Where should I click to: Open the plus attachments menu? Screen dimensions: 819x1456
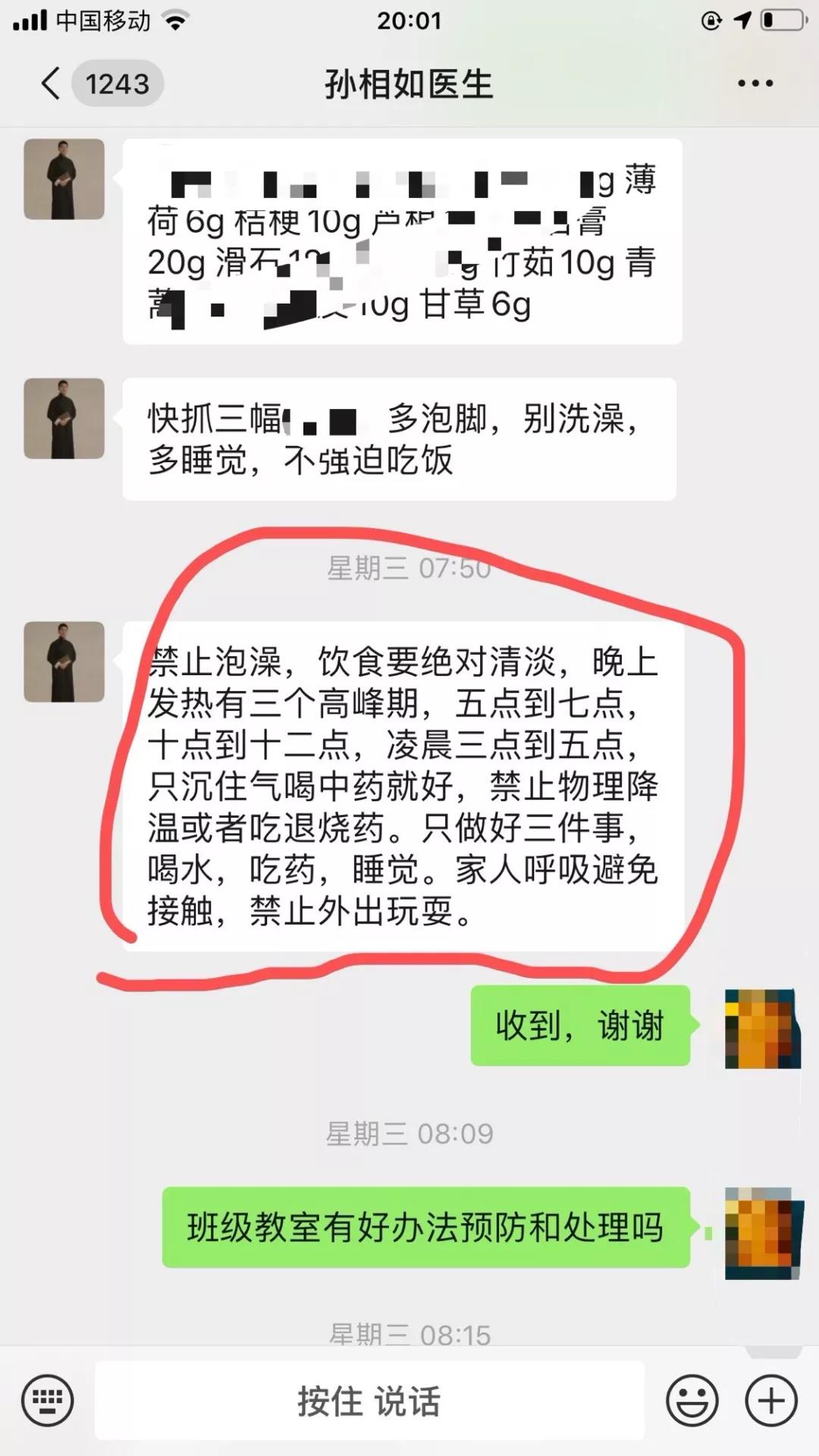(x=770, y=1401)
